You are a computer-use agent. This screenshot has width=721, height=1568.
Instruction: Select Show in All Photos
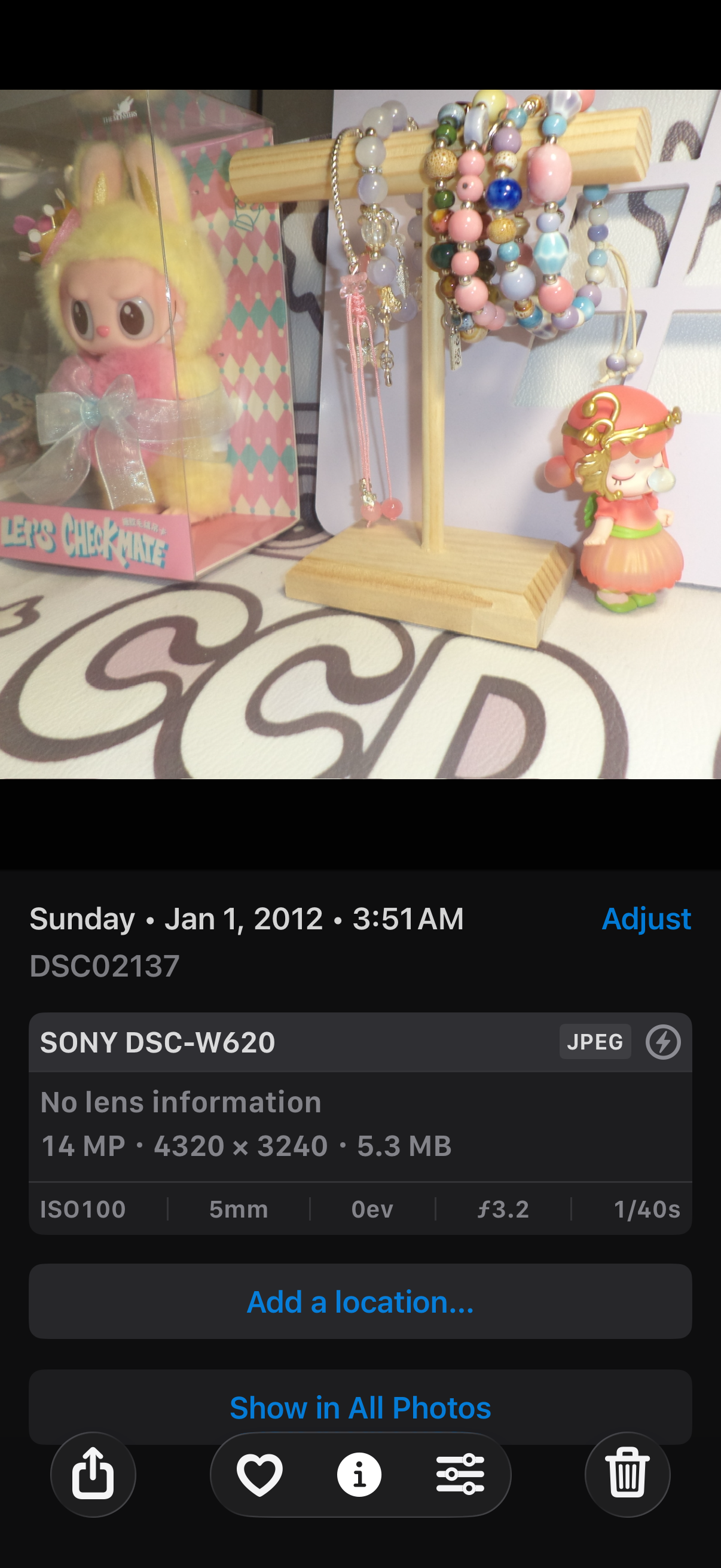pyautogui.click(x=360, y=1407)
